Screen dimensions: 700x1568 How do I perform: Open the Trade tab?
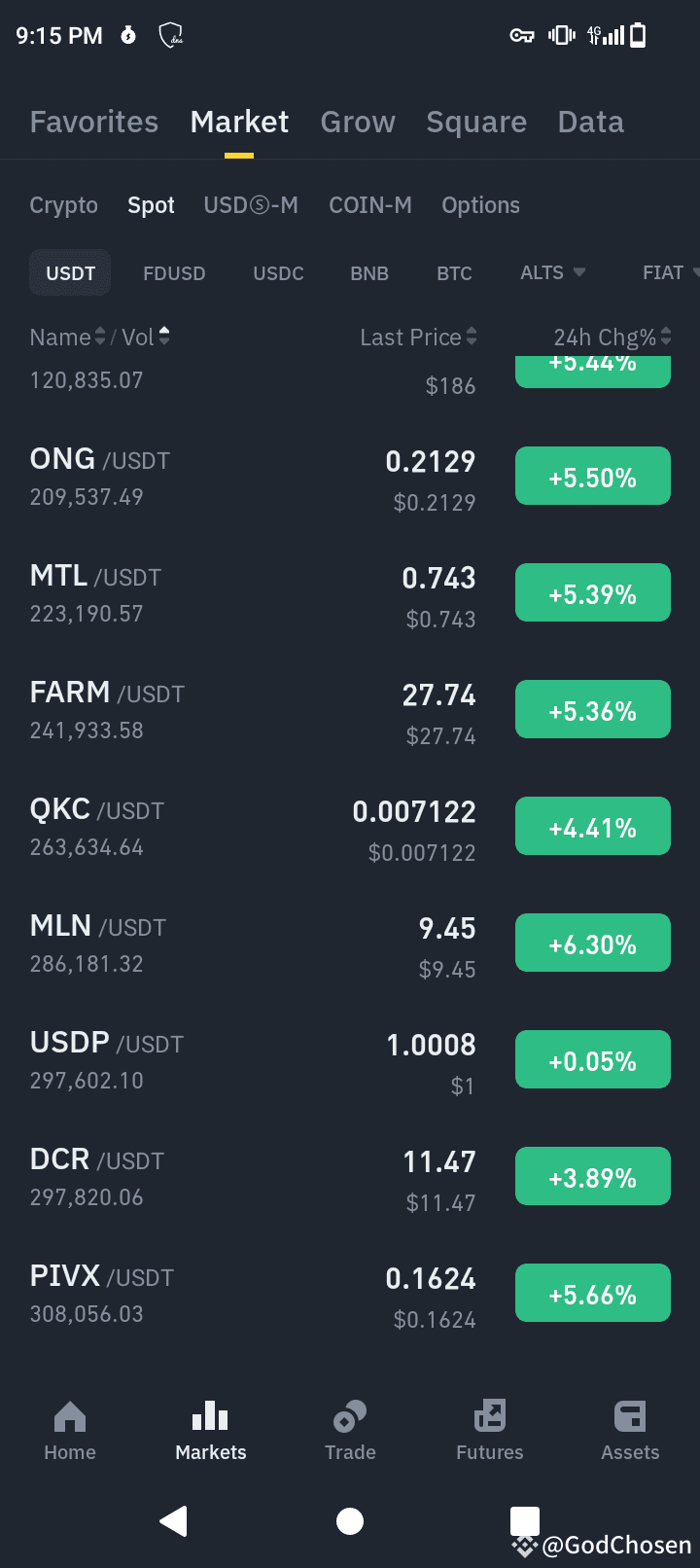pyautogui.click(x=350, y=1431)
